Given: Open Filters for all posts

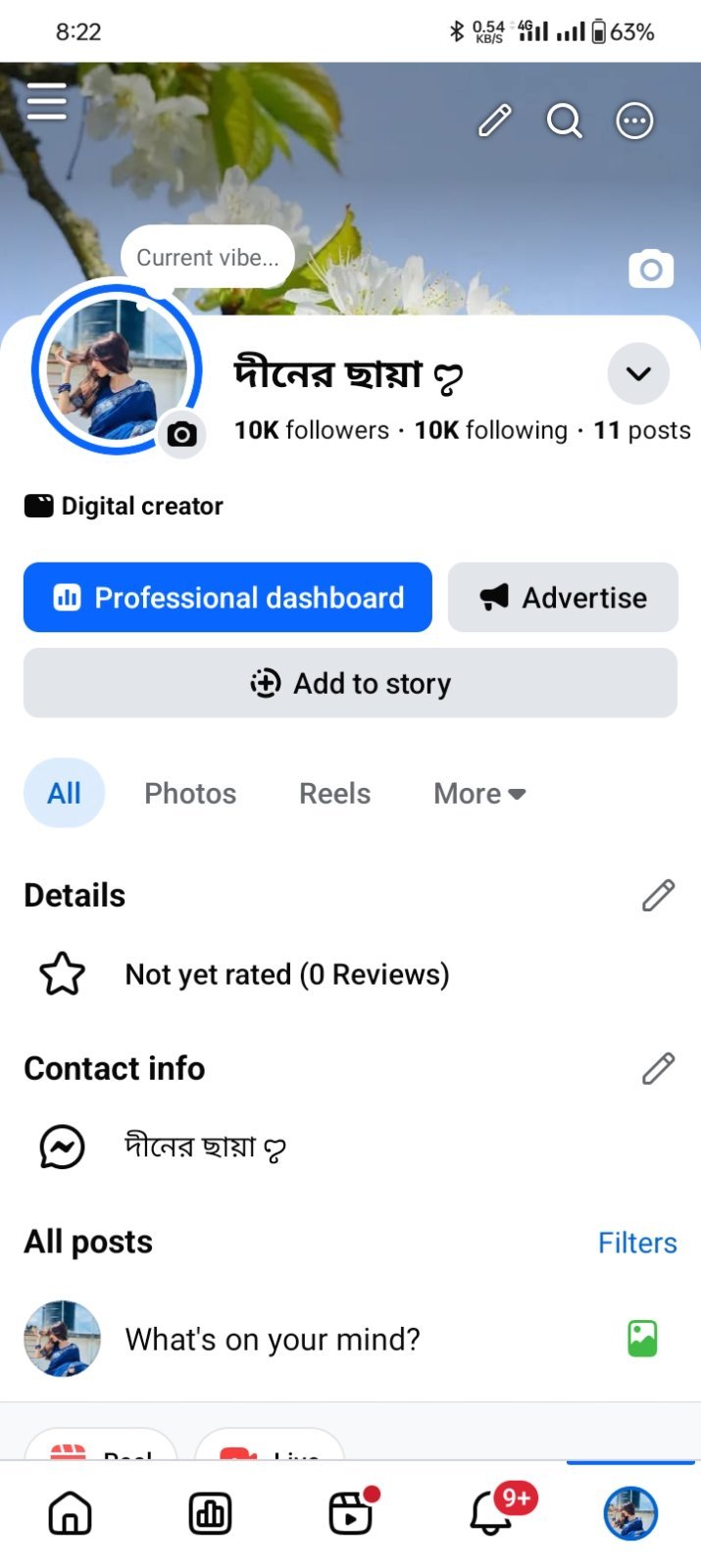Looking at the screenshot, I should click(637, 1242).
